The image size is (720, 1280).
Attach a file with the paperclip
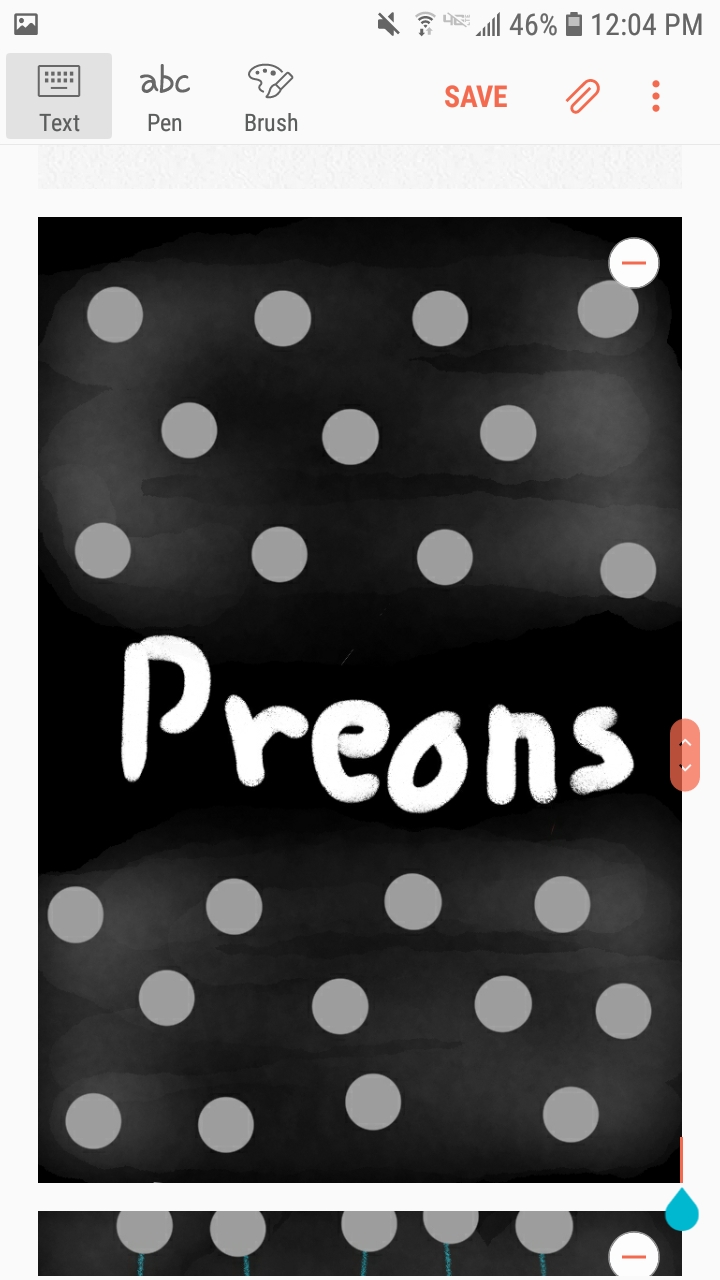(x=582, y=97)
